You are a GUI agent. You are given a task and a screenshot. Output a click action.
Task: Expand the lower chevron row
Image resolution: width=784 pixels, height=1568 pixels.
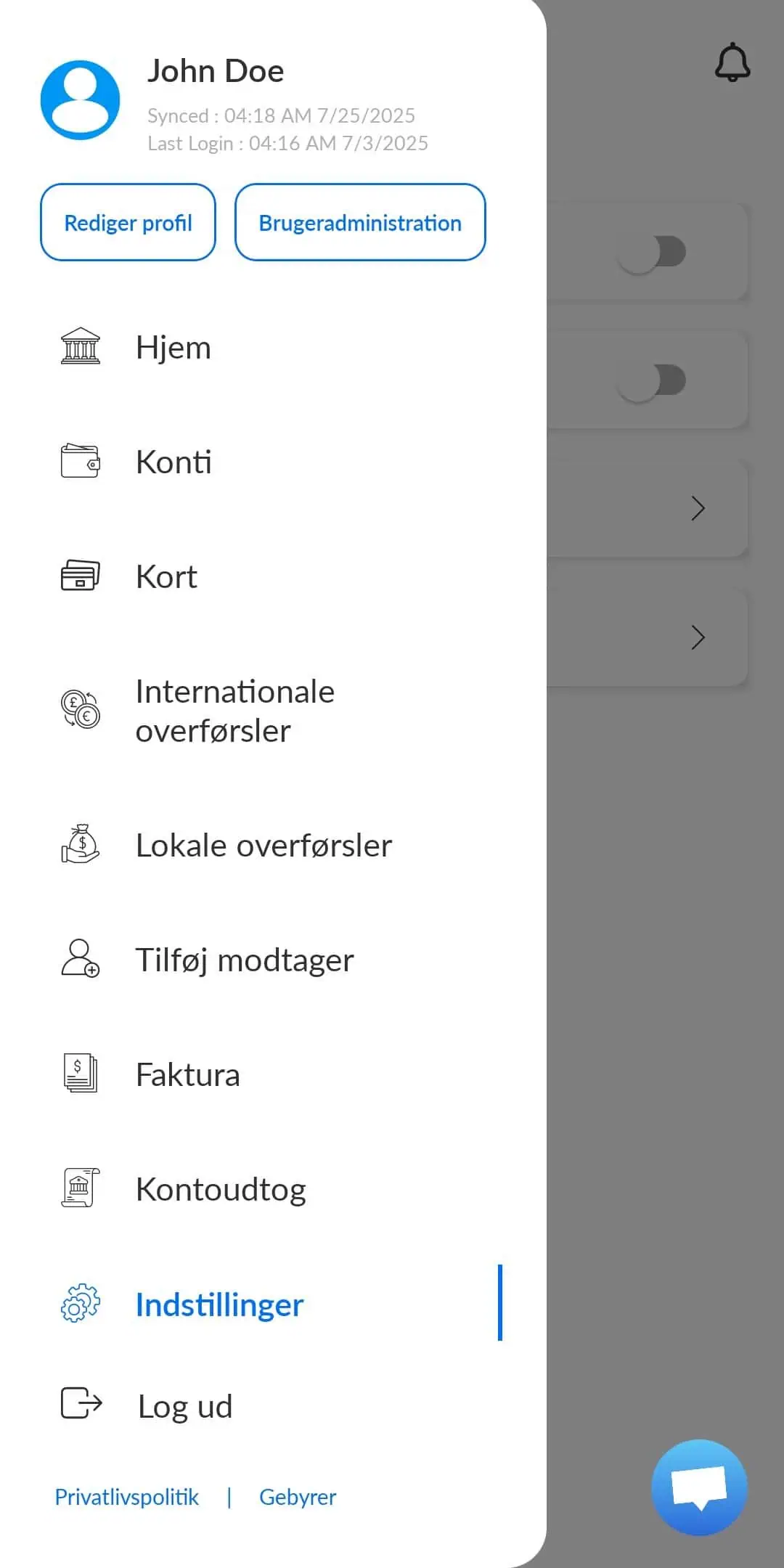coord(698,637)
